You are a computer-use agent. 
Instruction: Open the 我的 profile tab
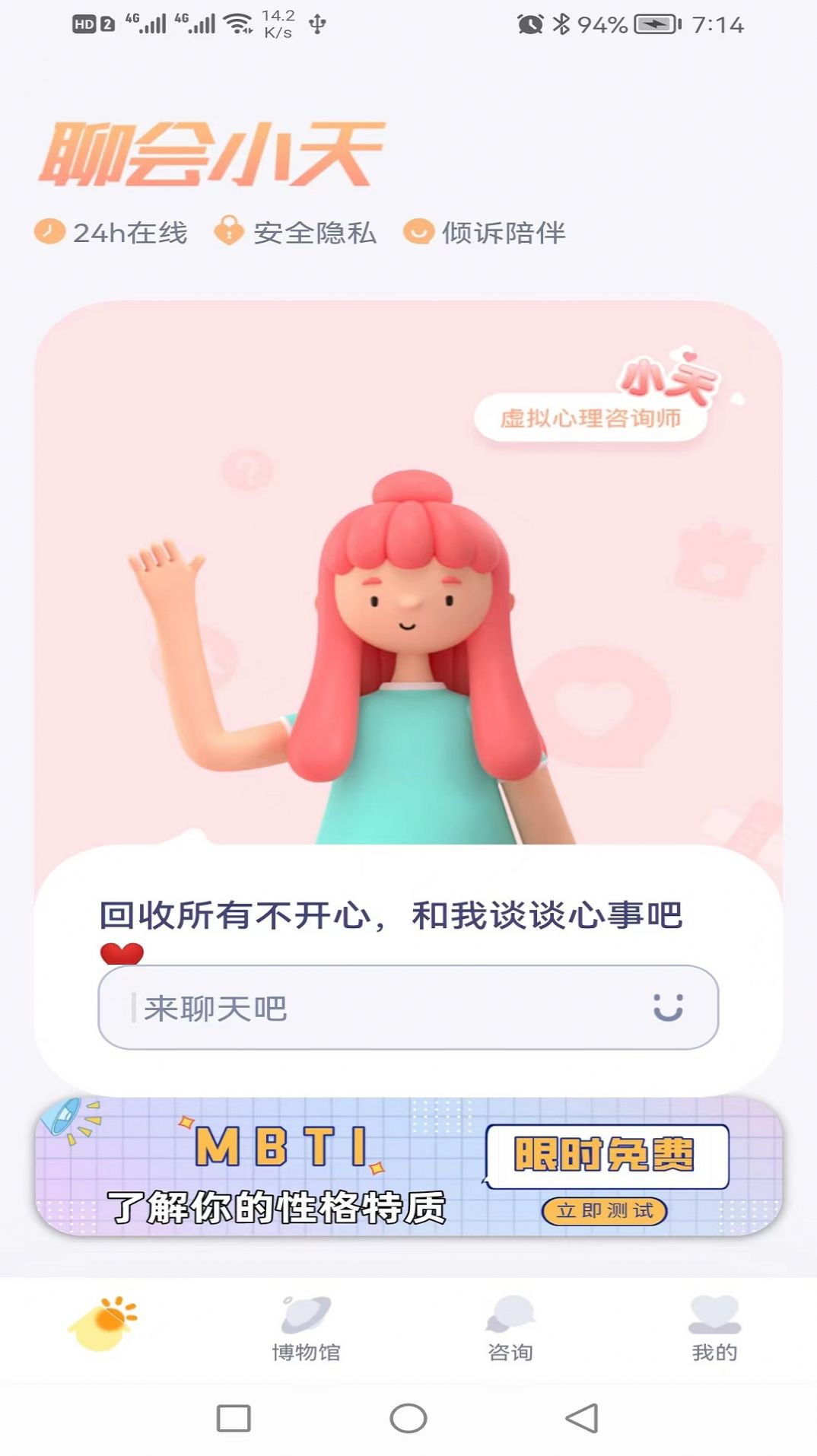pos(714,1328)
